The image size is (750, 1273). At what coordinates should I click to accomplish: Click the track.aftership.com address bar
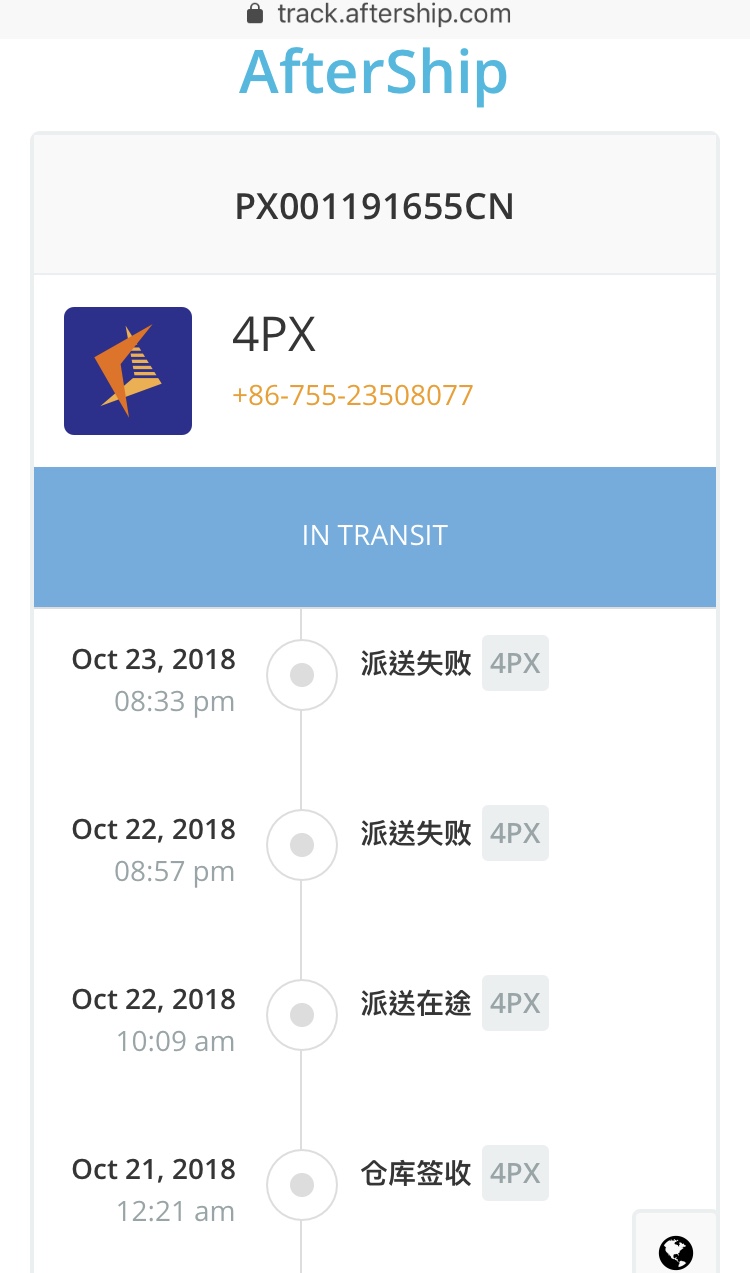[x=390, y=14]
